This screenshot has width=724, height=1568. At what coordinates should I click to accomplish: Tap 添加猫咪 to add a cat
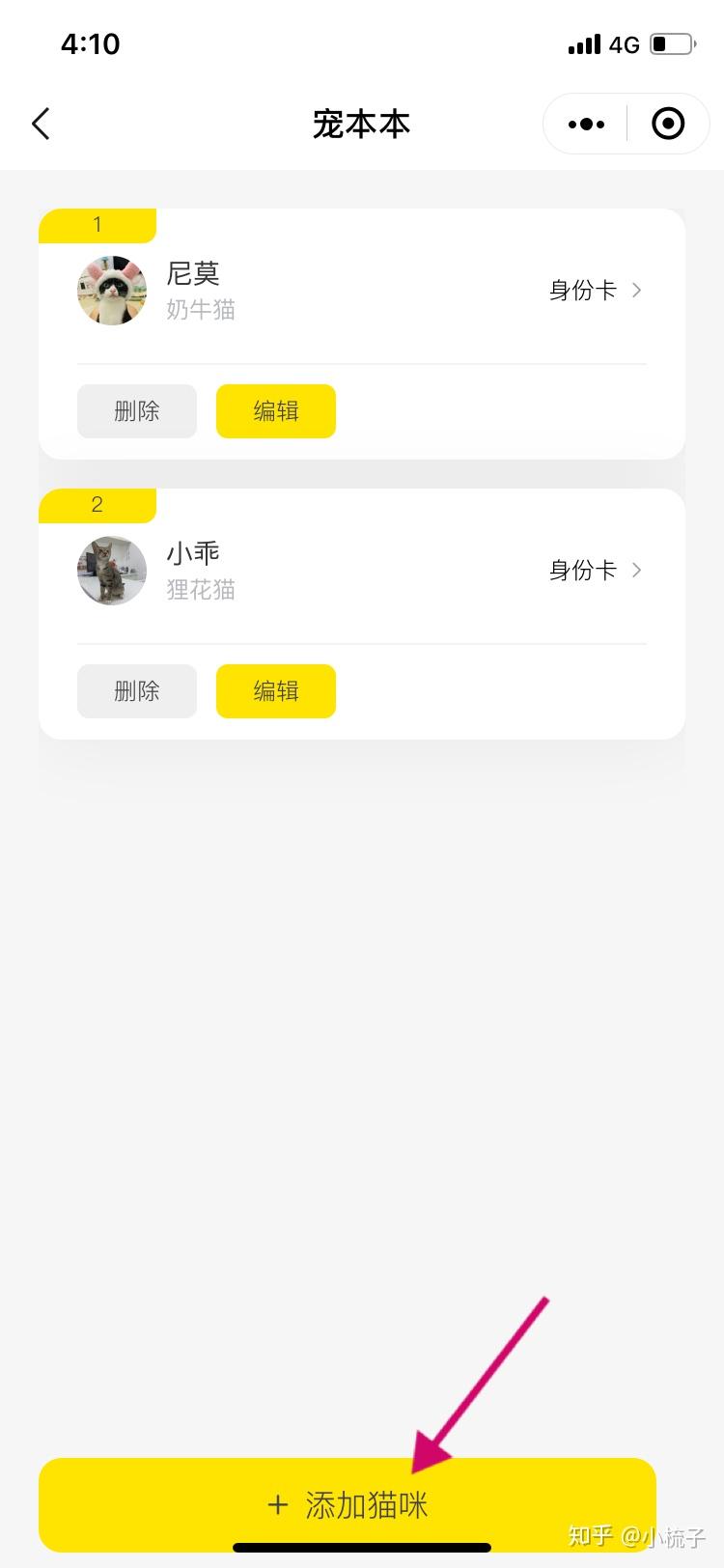pyautogui.click(x=348, y=1504)
